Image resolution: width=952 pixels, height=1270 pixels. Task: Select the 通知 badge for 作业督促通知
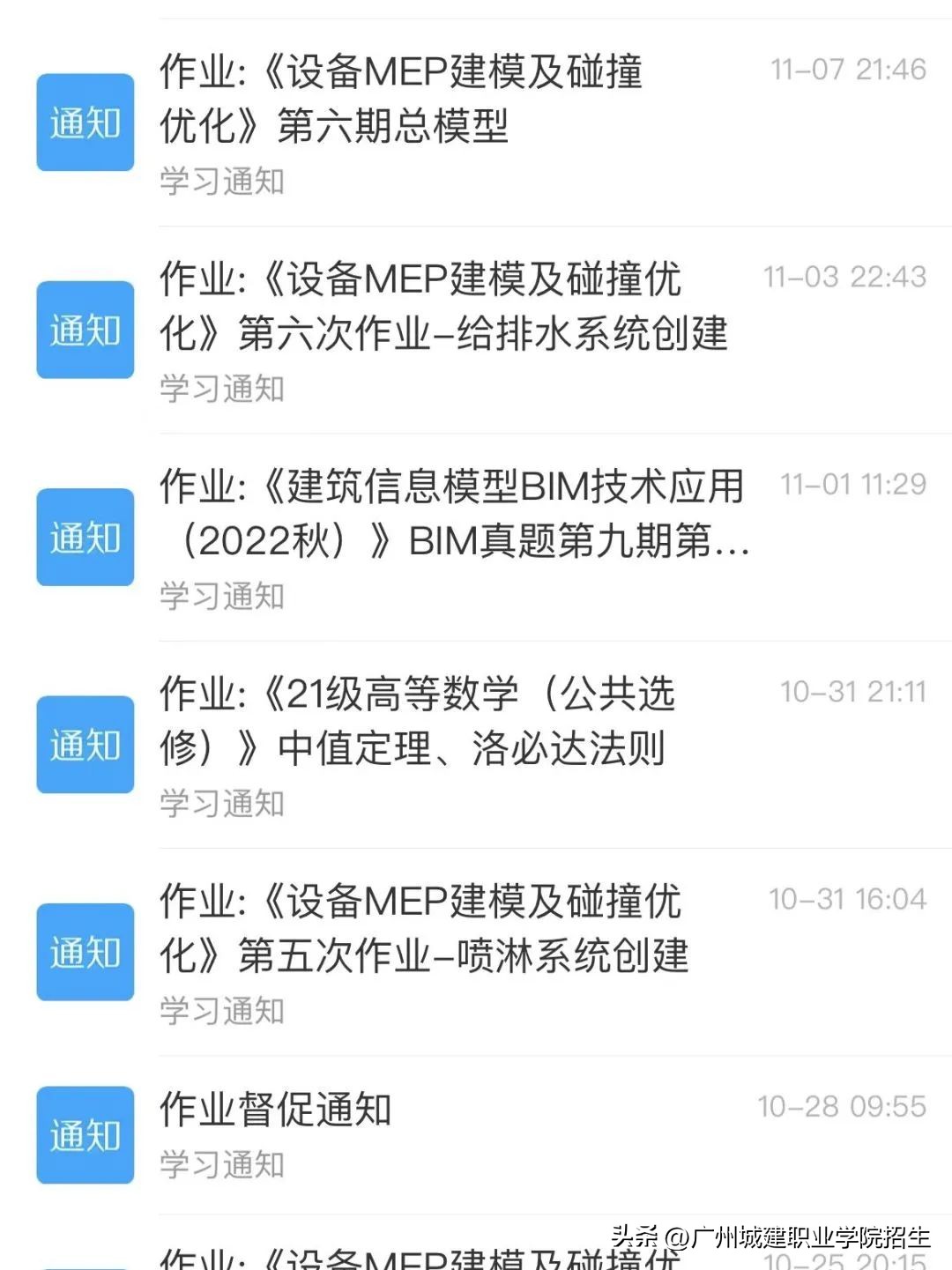(x=85, y=1135)
